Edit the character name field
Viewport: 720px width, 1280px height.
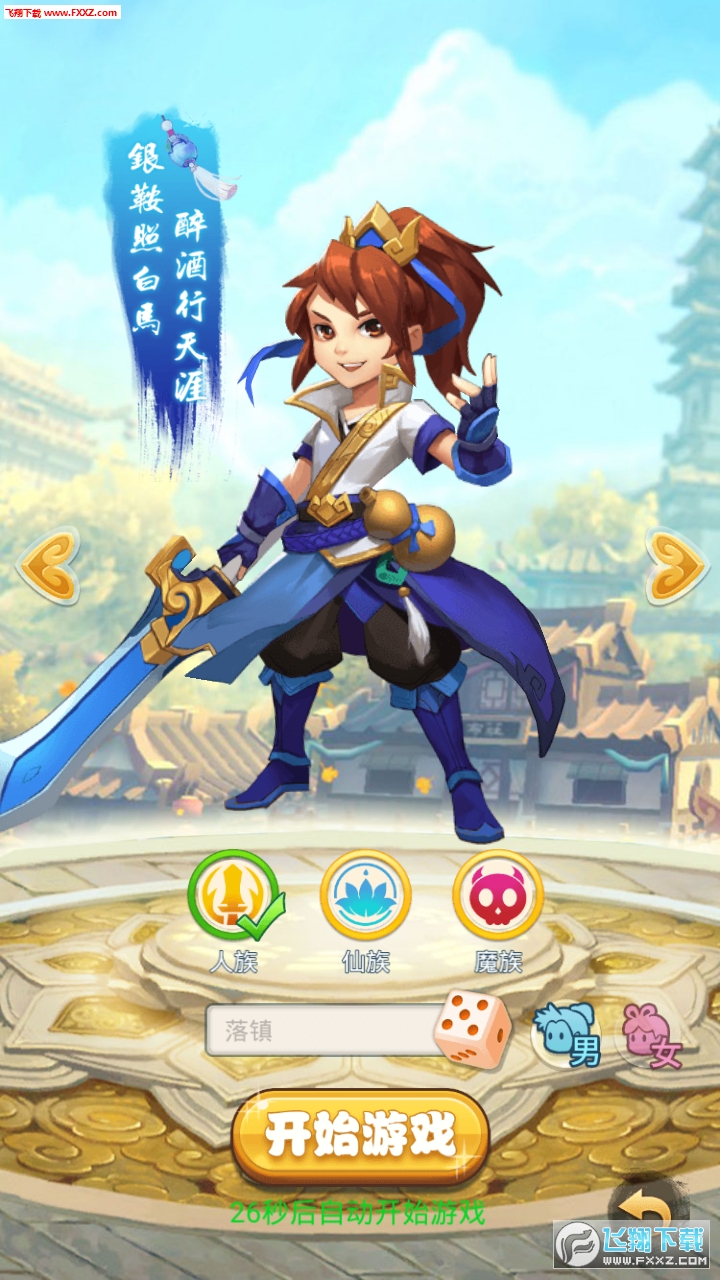[320, 1030]
